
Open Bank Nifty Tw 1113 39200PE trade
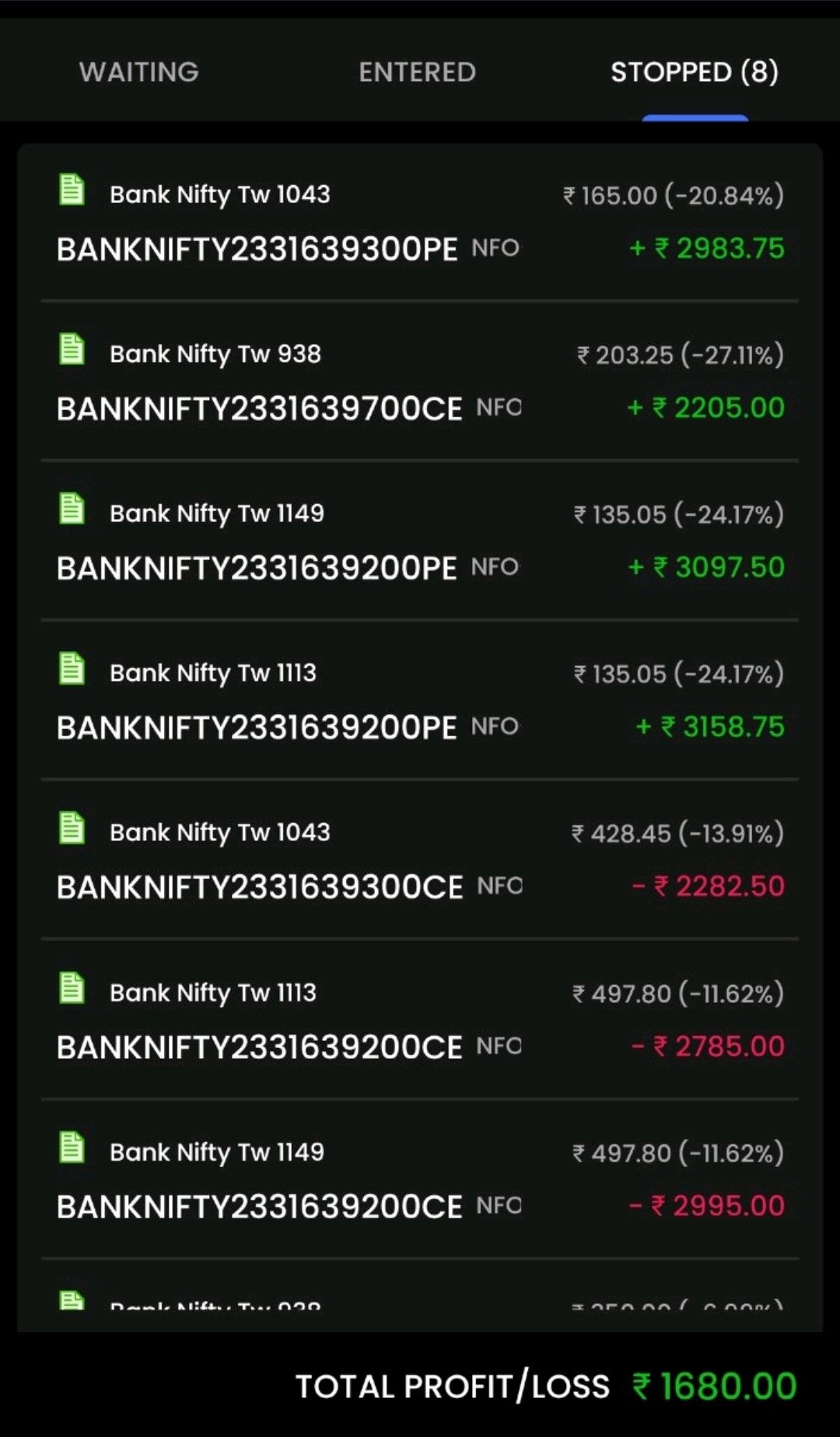coord(420,700)
